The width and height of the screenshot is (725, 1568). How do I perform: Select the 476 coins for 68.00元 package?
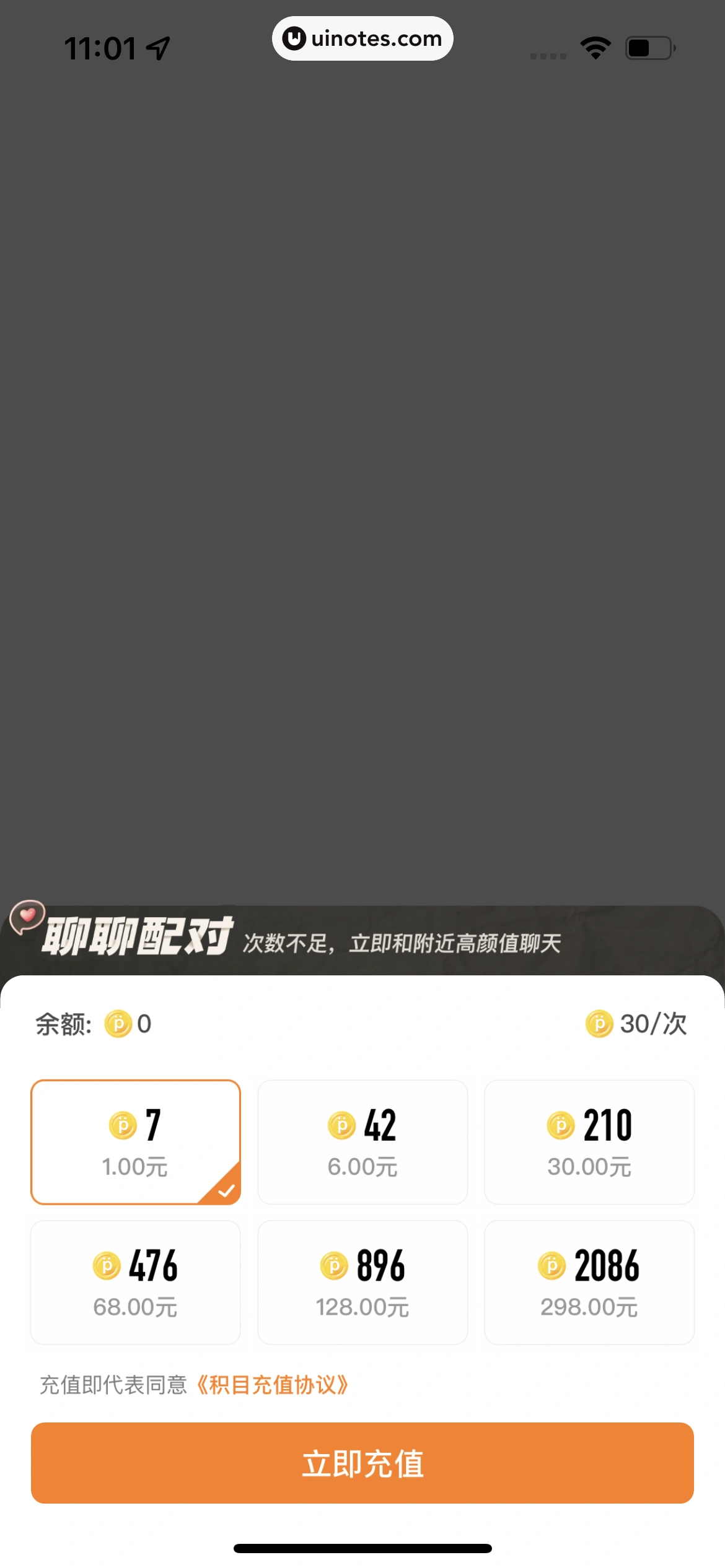click(135, 1282)
